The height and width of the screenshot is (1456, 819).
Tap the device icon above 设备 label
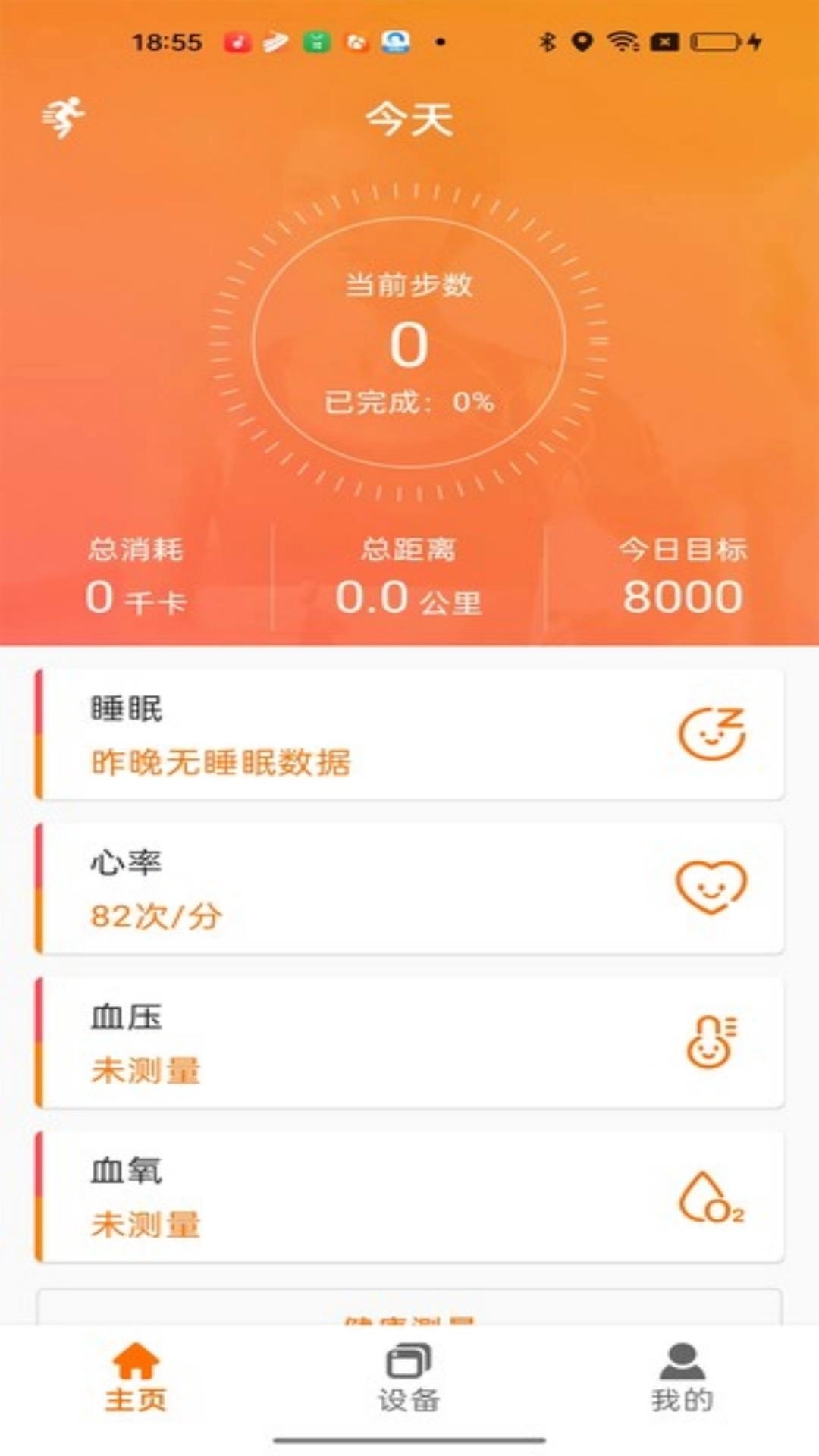pos(409,1361)
